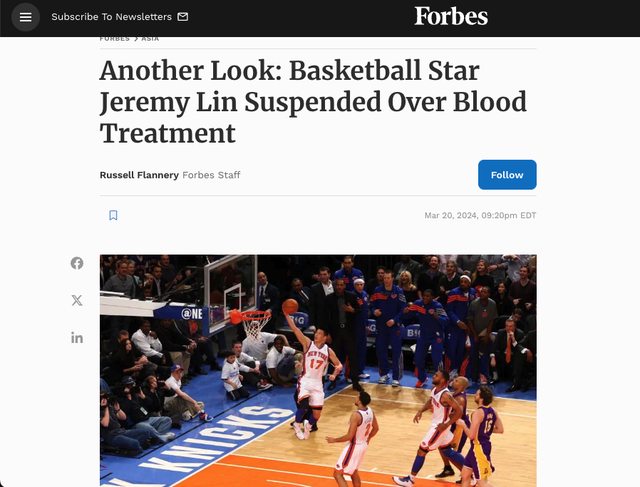Share the article on X

pyautogui.click(x=77, y=300)
